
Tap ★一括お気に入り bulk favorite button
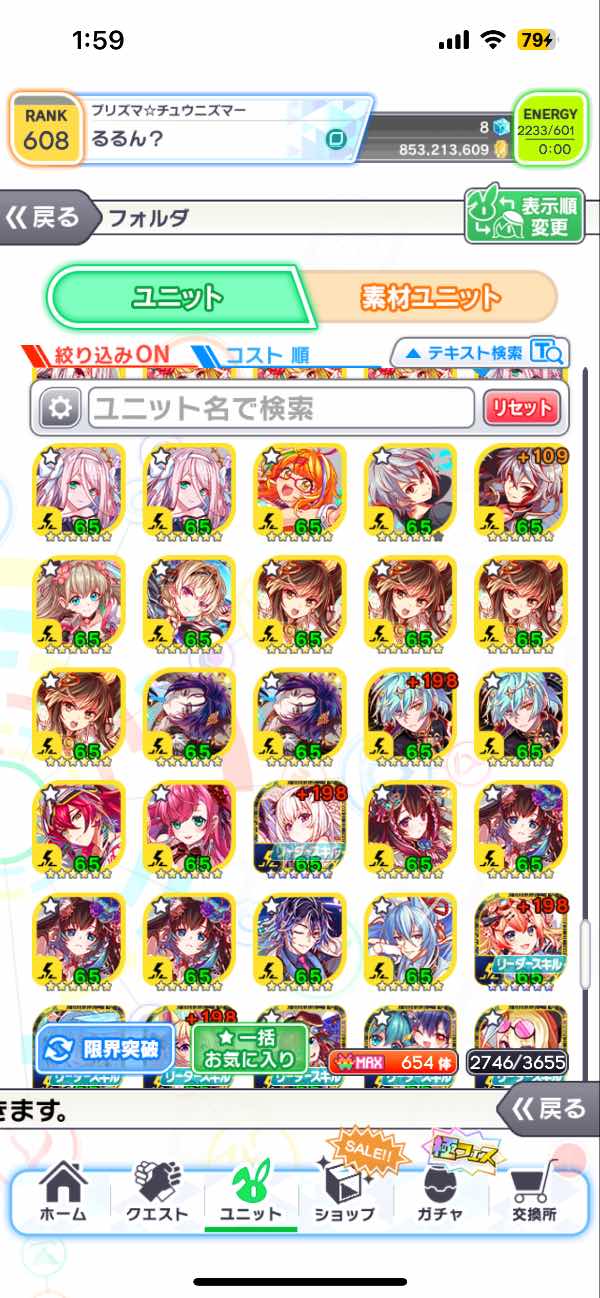pos(248,1047)
